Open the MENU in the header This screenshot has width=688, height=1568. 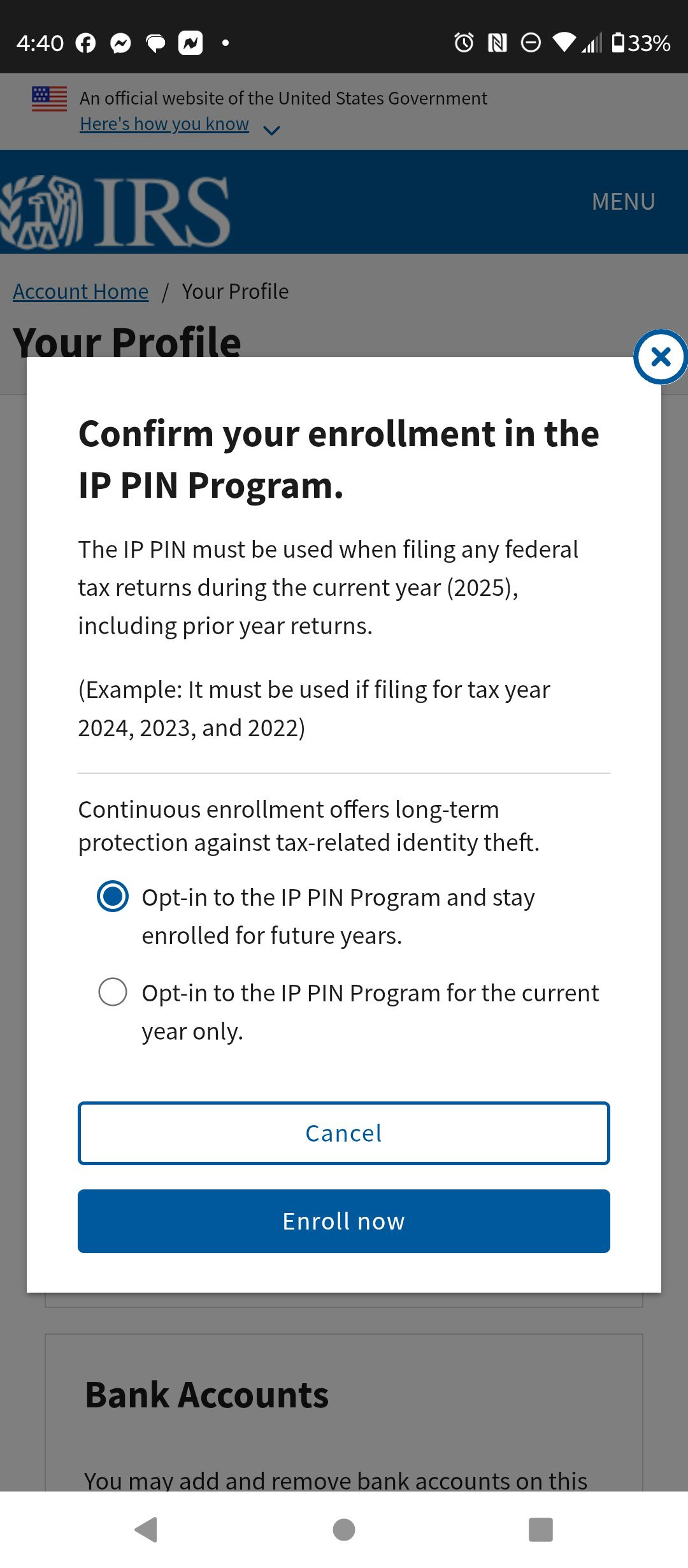(x=624, y=201)
